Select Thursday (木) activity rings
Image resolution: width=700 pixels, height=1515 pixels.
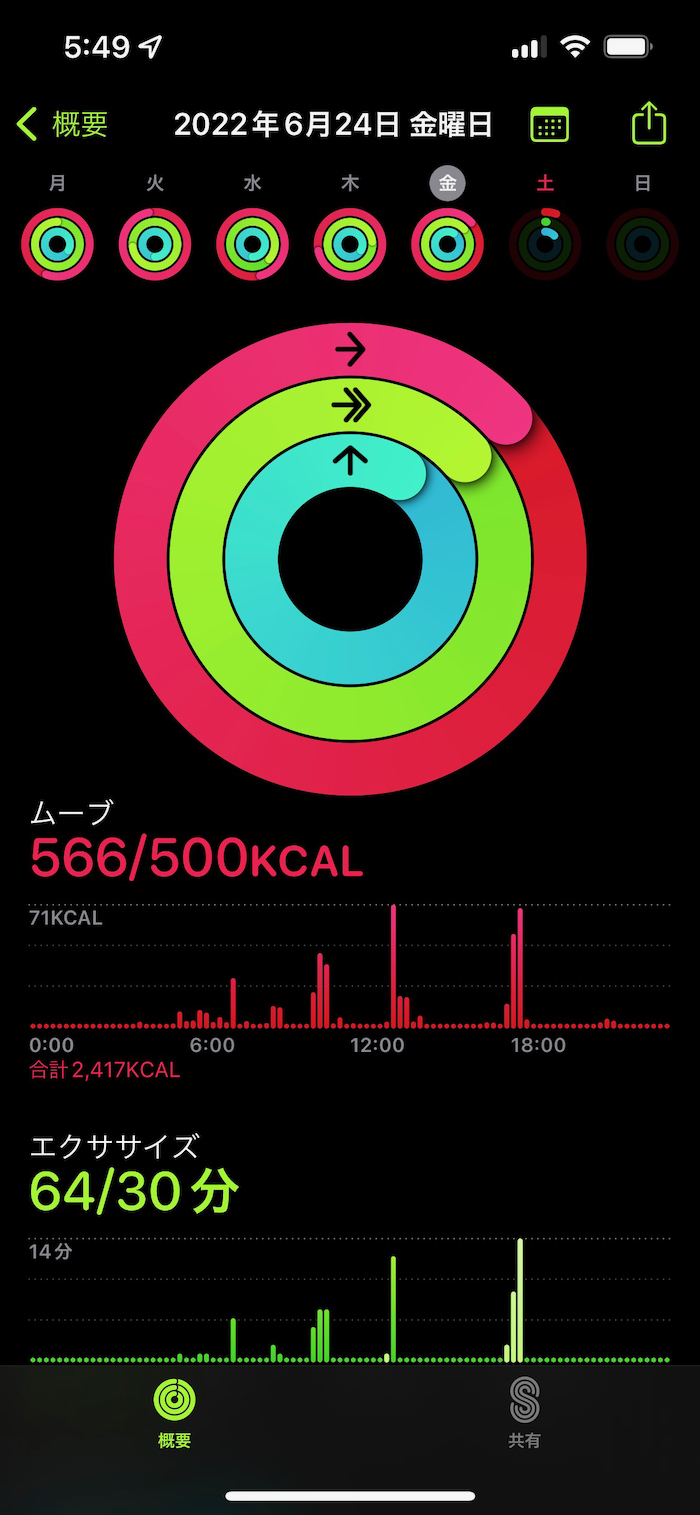click(x=350, y=244)
